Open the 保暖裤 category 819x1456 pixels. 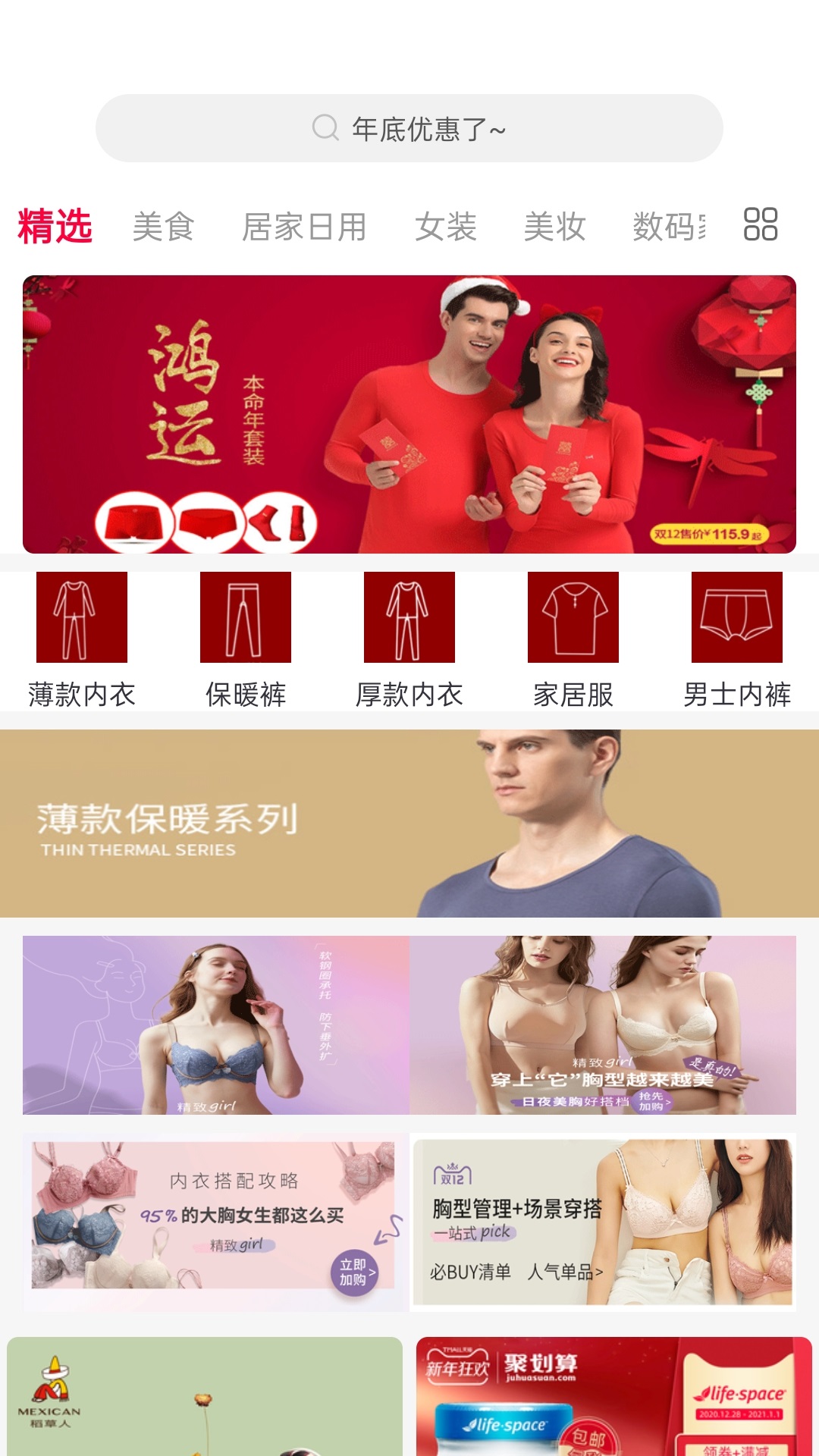tap(246, 639)
